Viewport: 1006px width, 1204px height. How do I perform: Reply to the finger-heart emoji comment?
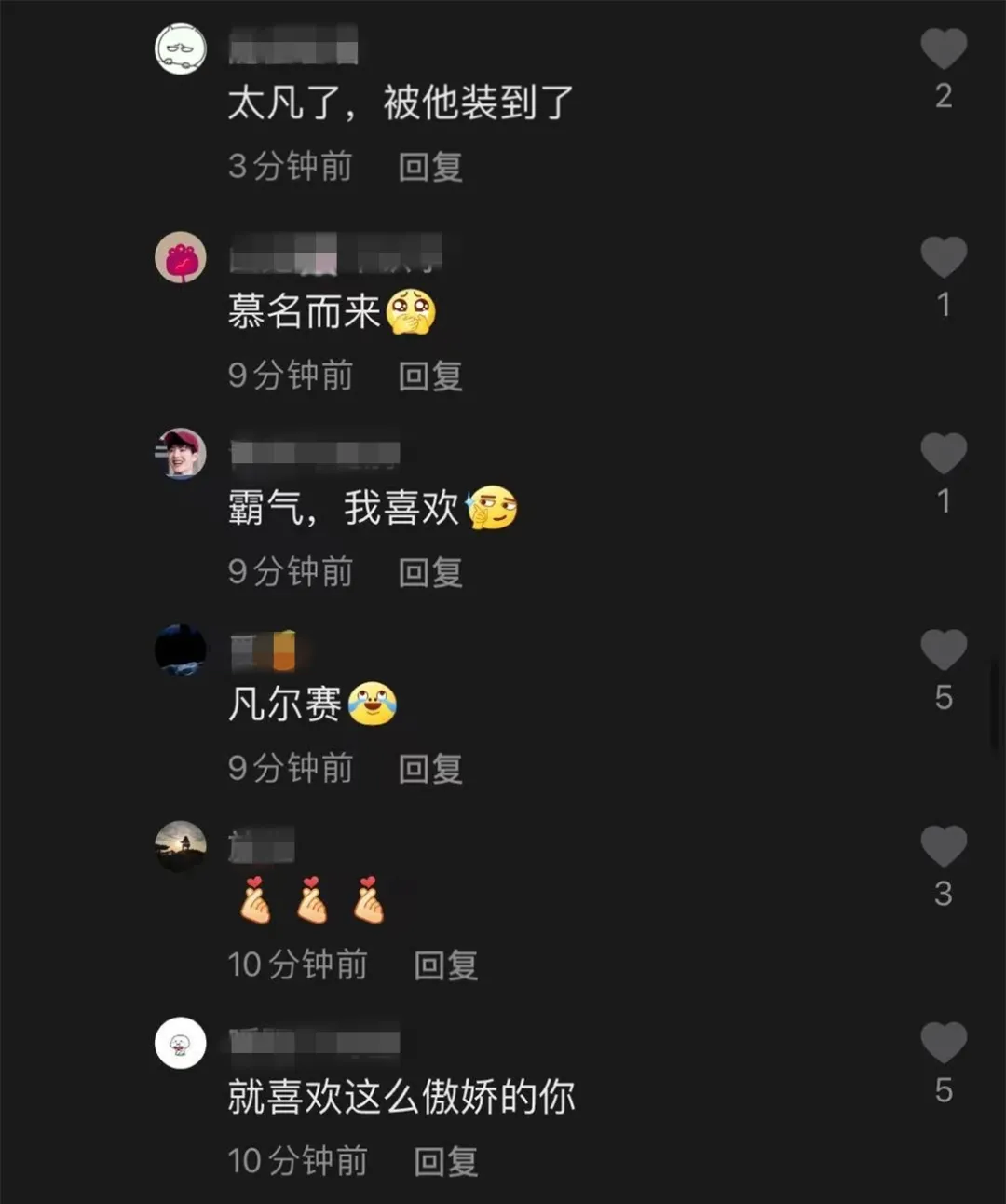pyautogui.click(x=445, y=966)
